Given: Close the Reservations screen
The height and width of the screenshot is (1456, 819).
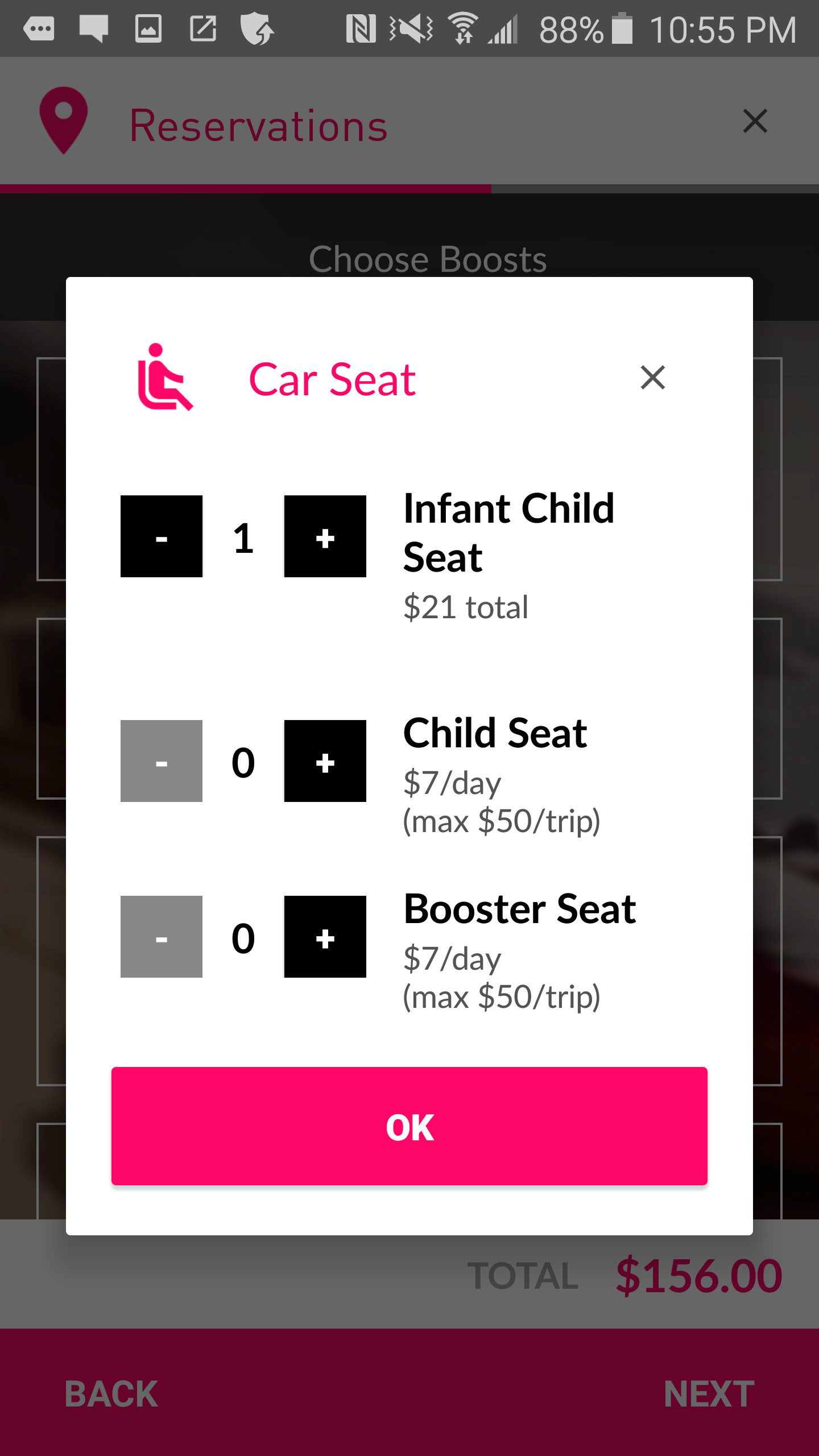Looking at the screenshot, I should click(755, 121).
